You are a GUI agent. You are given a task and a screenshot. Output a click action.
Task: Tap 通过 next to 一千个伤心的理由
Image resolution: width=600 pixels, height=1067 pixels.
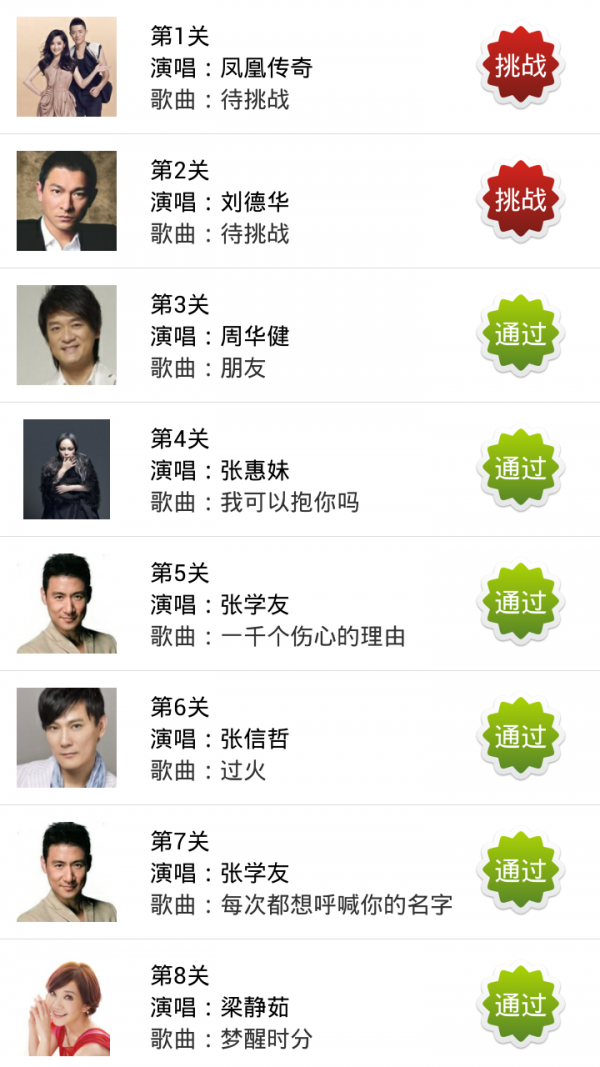coord(520,602)
